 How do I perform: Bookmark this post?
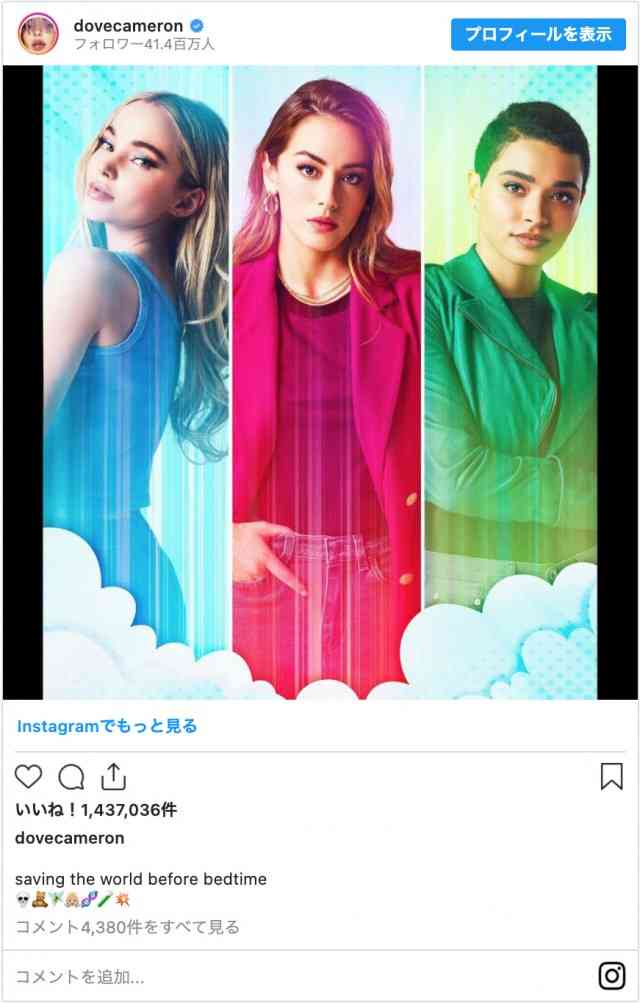[611, 777]
